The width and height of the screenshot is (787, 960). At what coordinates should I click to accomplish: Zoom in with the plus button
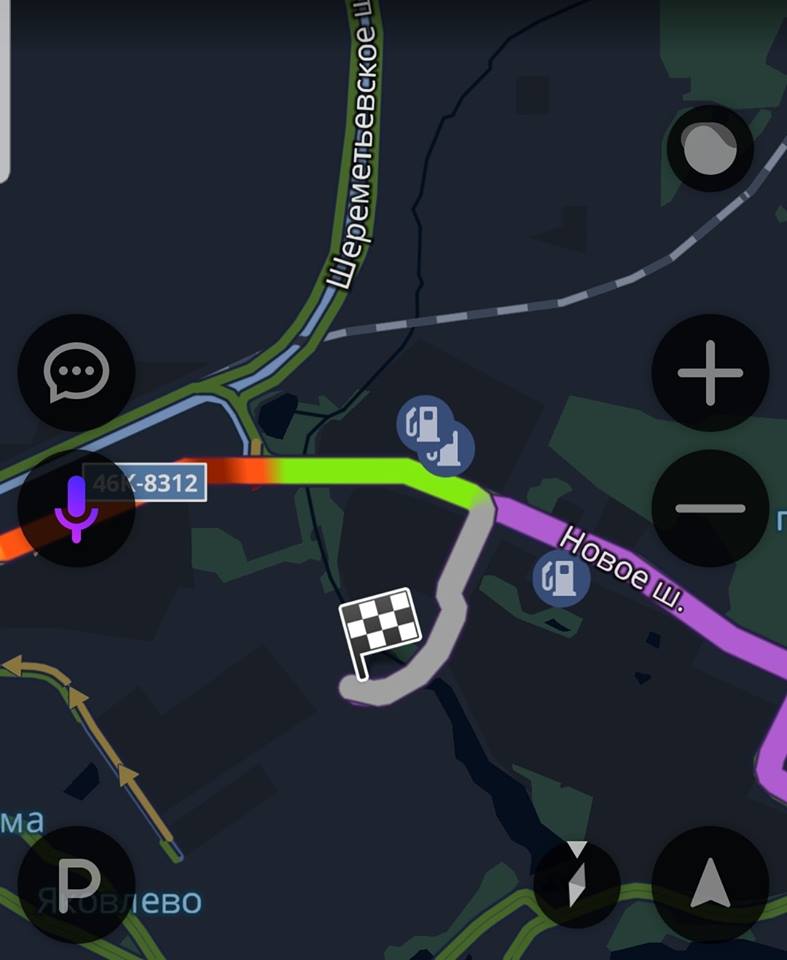pos(710,373)
